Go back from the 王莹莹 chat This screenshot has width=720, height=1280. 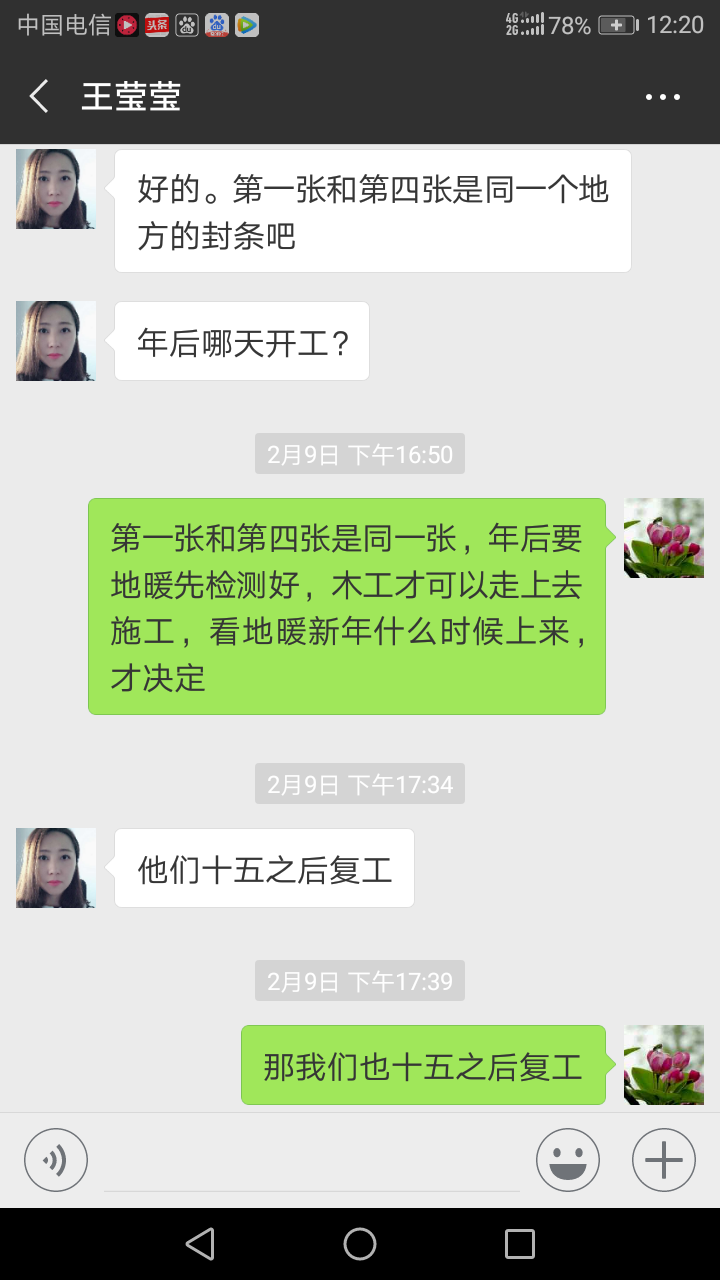39,97
